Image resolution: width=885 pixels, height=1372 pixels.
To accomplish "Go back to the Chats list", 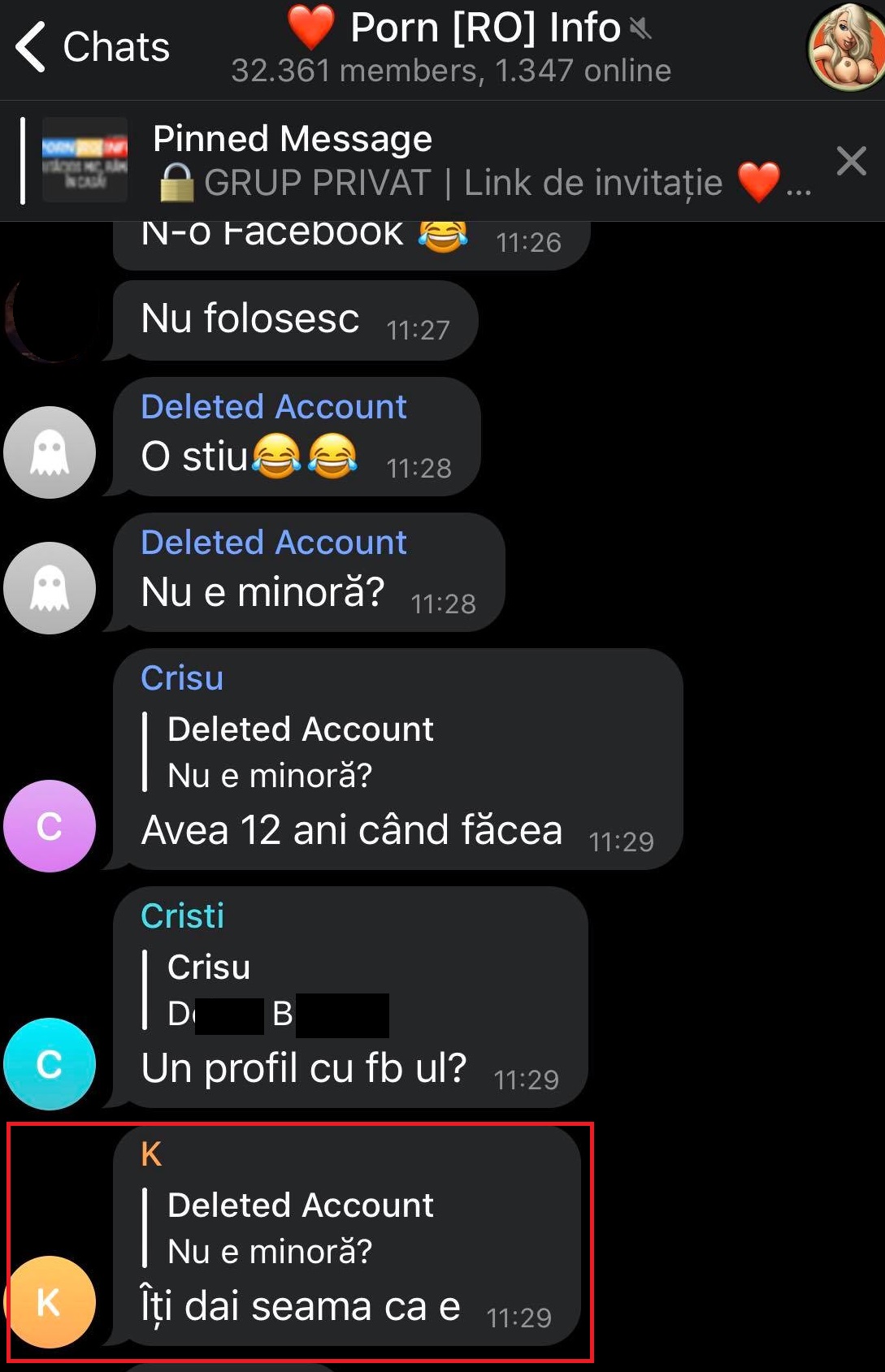I will [x=91, y=47].
